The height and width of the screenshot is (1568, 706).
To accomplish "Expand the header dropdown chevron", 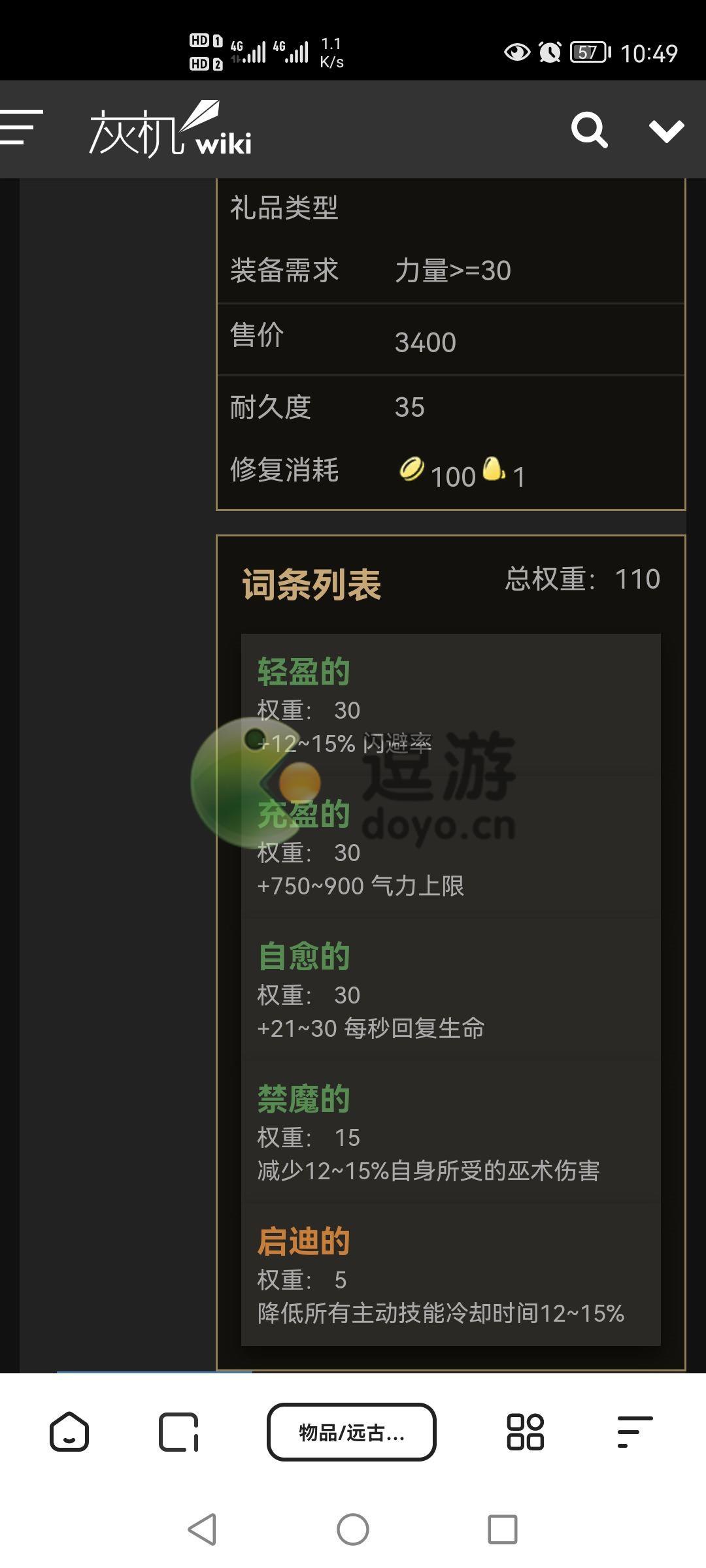I will (x=666, y=130).
